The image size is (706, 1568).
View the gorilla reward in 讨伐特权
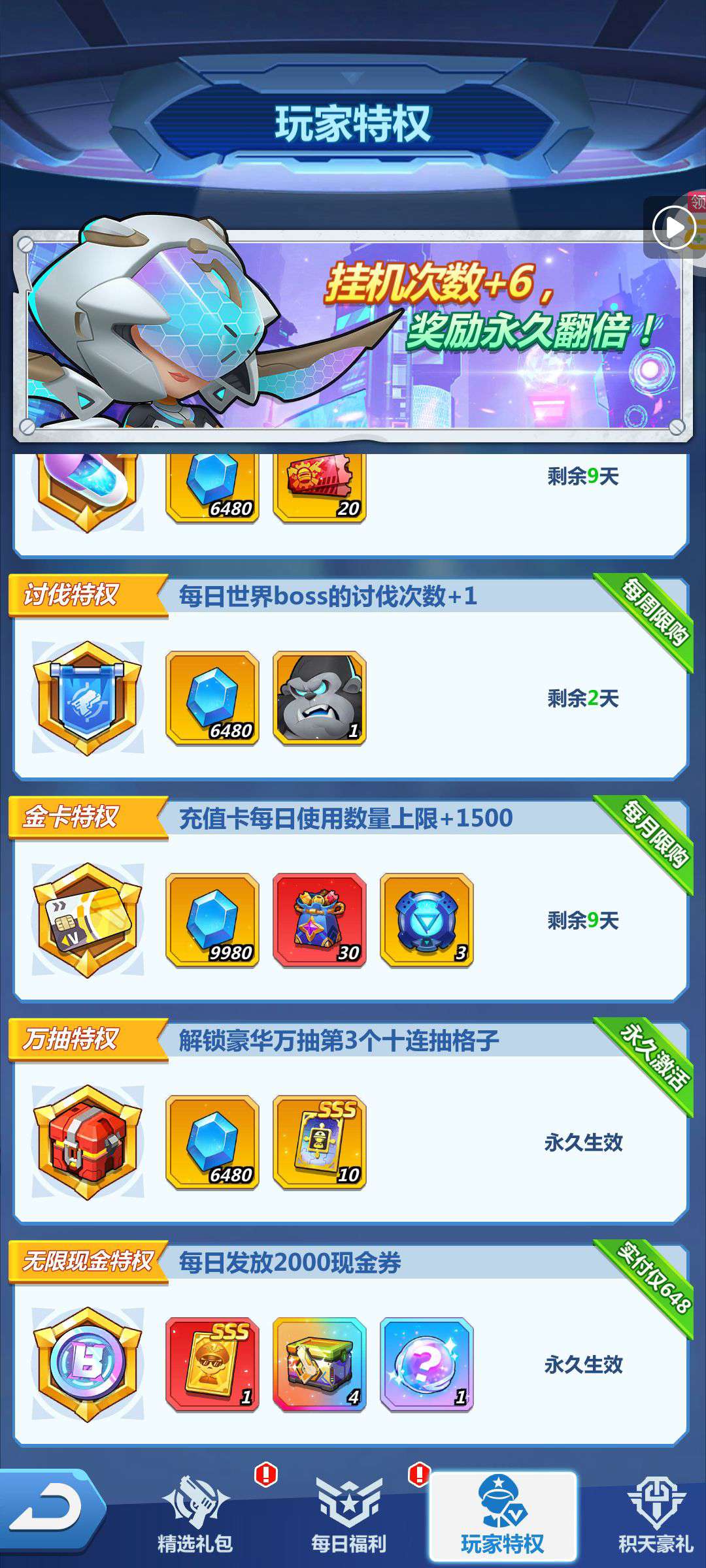(x=320, y=698)
